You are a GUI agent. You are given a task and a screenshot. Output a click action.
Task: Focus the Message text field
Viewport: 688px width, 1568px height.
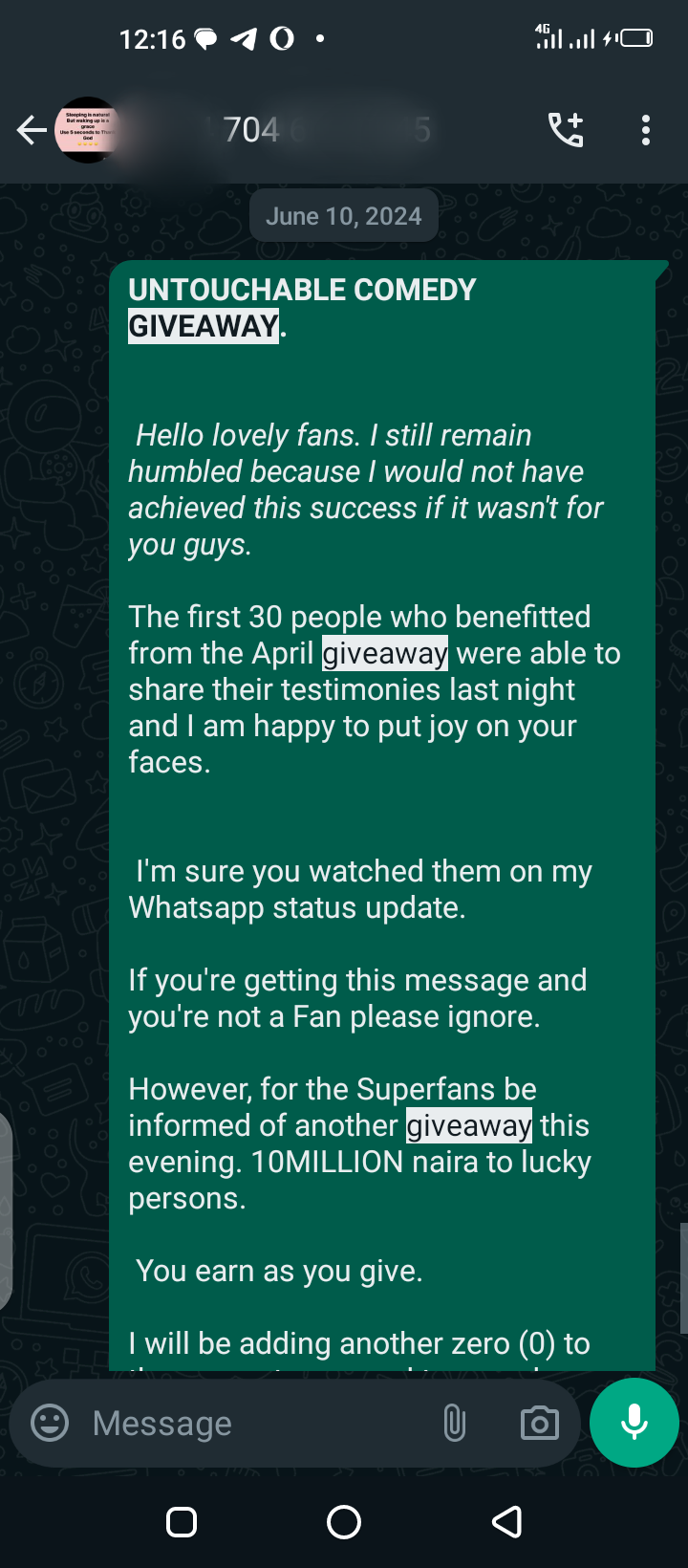coord(248,1423)
